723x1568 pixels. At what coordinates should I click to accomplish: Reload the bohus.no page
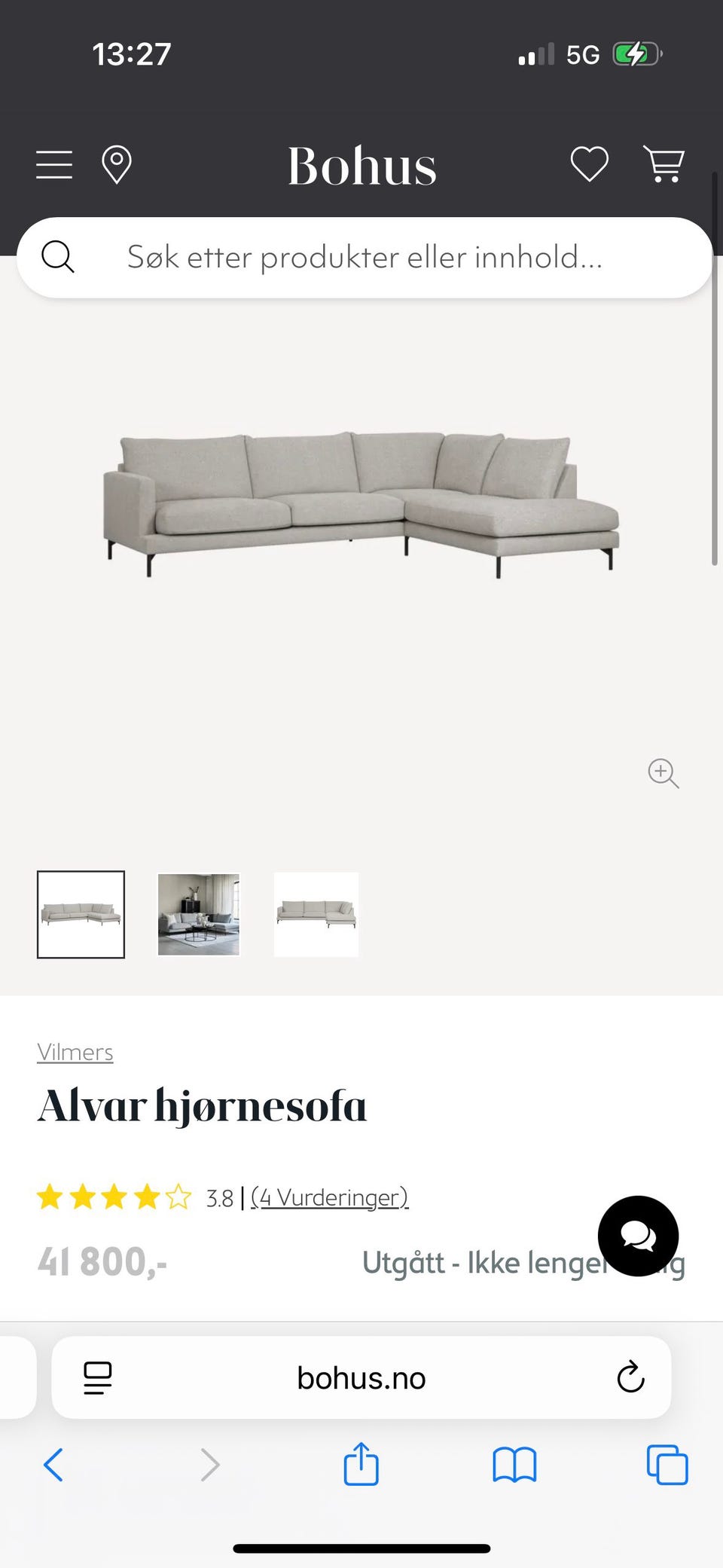(x=630, y=1378)
